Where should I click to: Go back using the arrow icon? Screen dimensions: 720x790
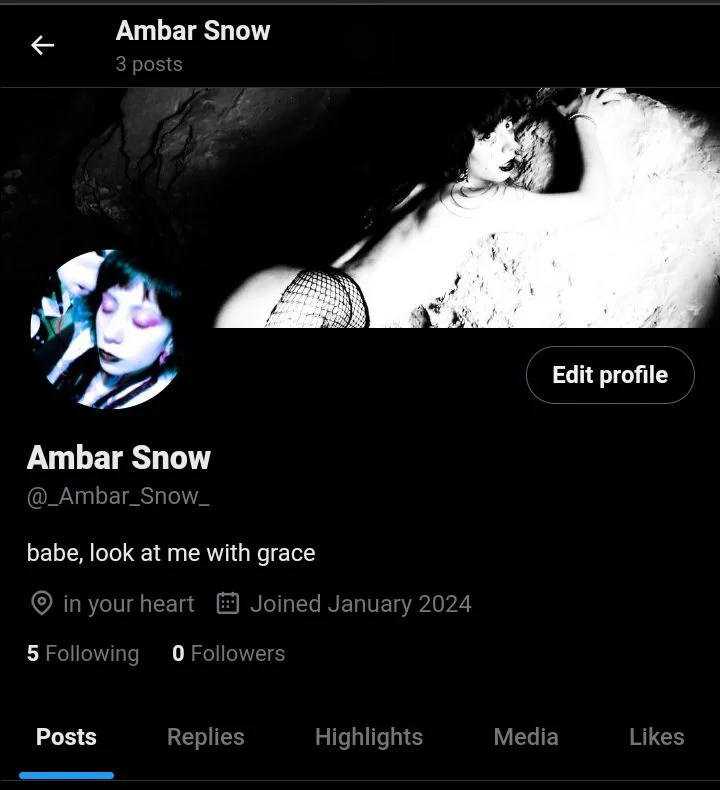pyautogui.click(x=42, y=45)
